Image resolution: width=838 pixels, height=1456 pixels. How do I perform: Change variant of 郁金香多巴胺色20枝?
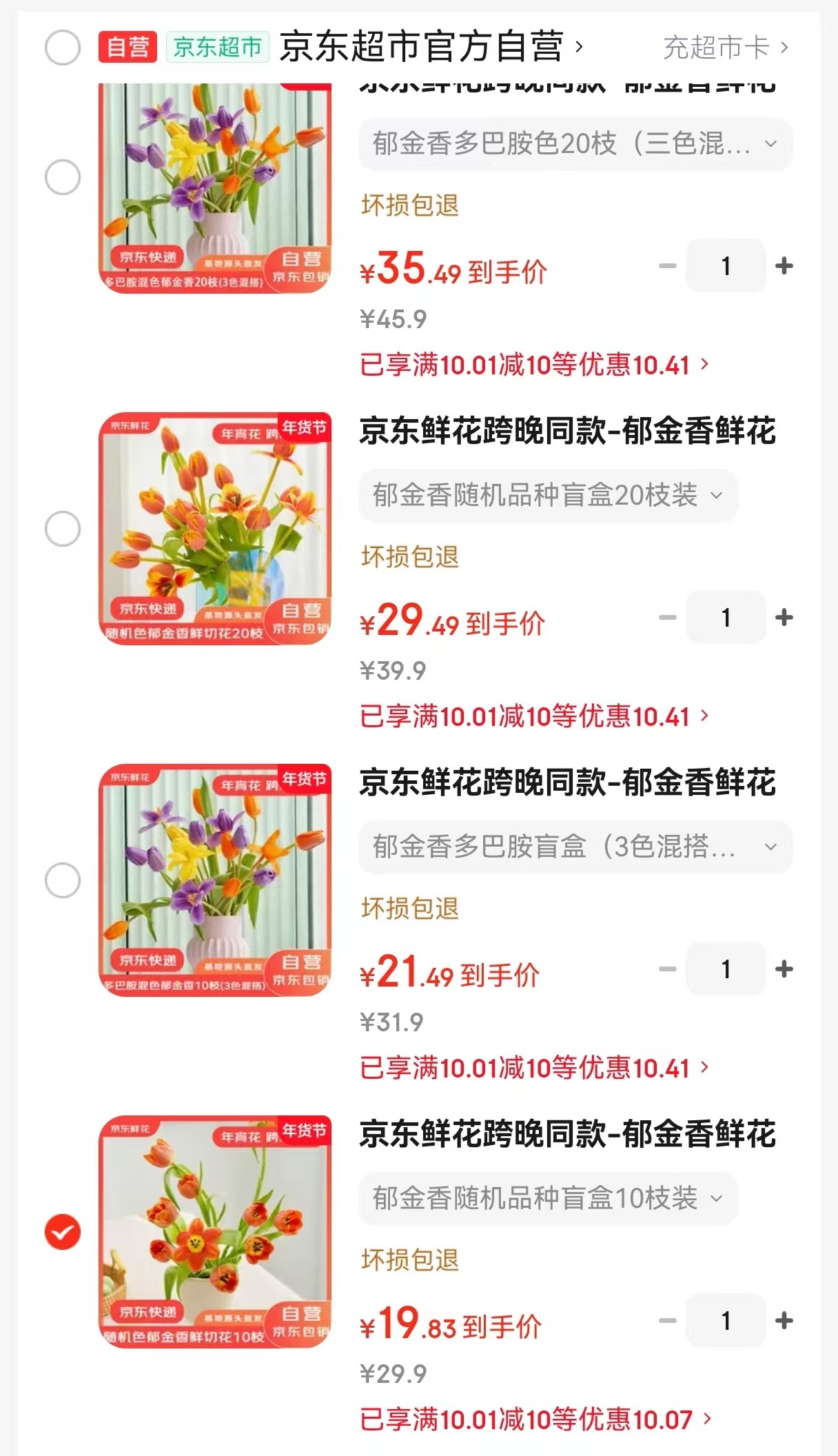coord(575,144)
